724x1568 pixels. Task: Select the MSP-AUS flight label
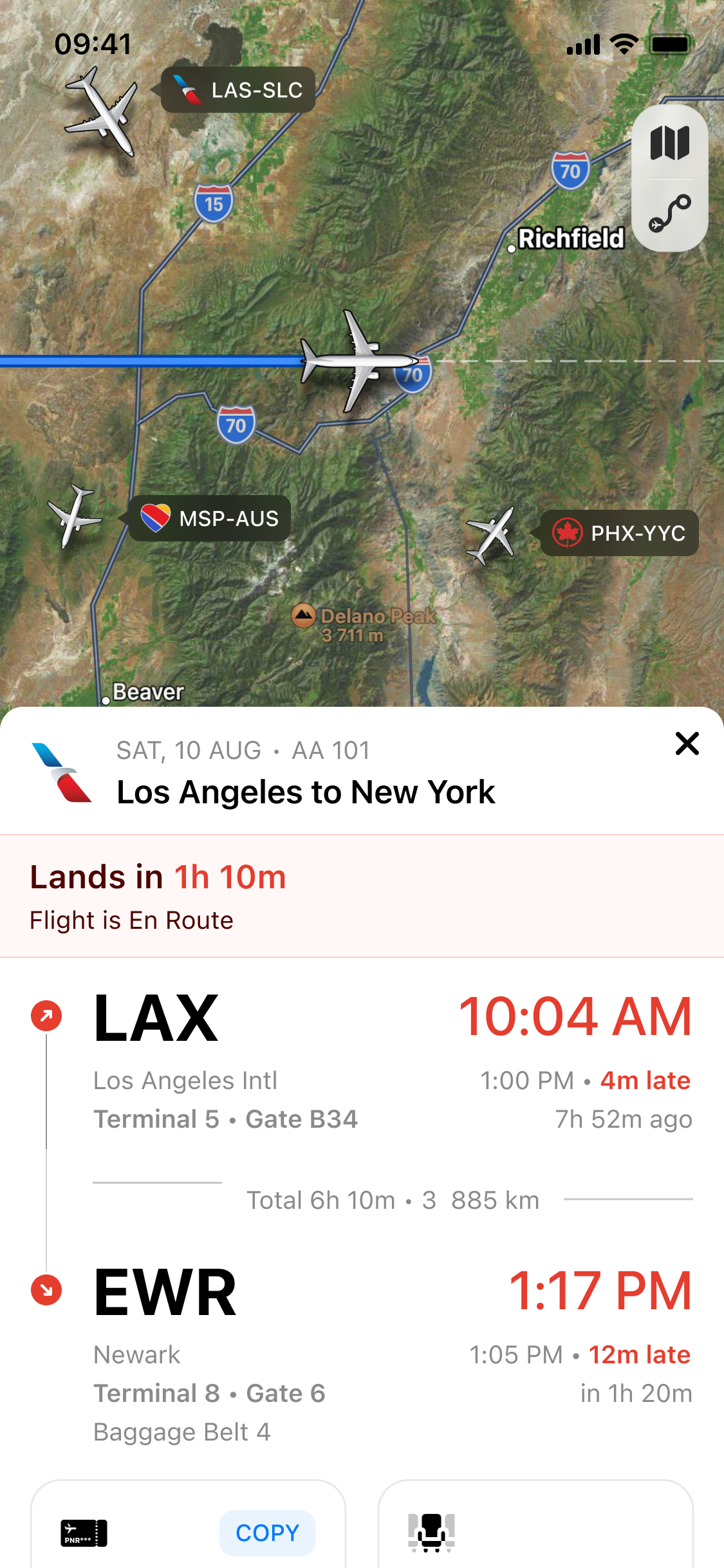coord(210,518)
